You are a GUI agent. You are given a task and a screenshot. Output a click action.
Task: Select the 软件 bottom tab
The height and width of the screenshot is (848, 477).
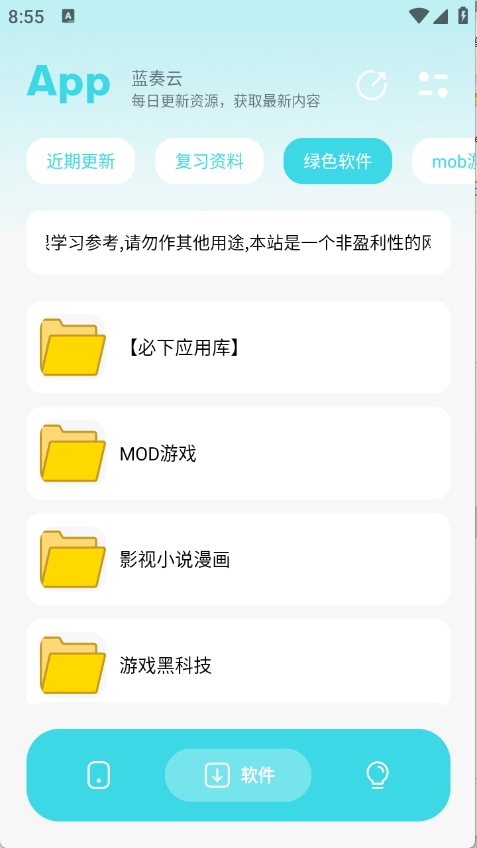238,776
